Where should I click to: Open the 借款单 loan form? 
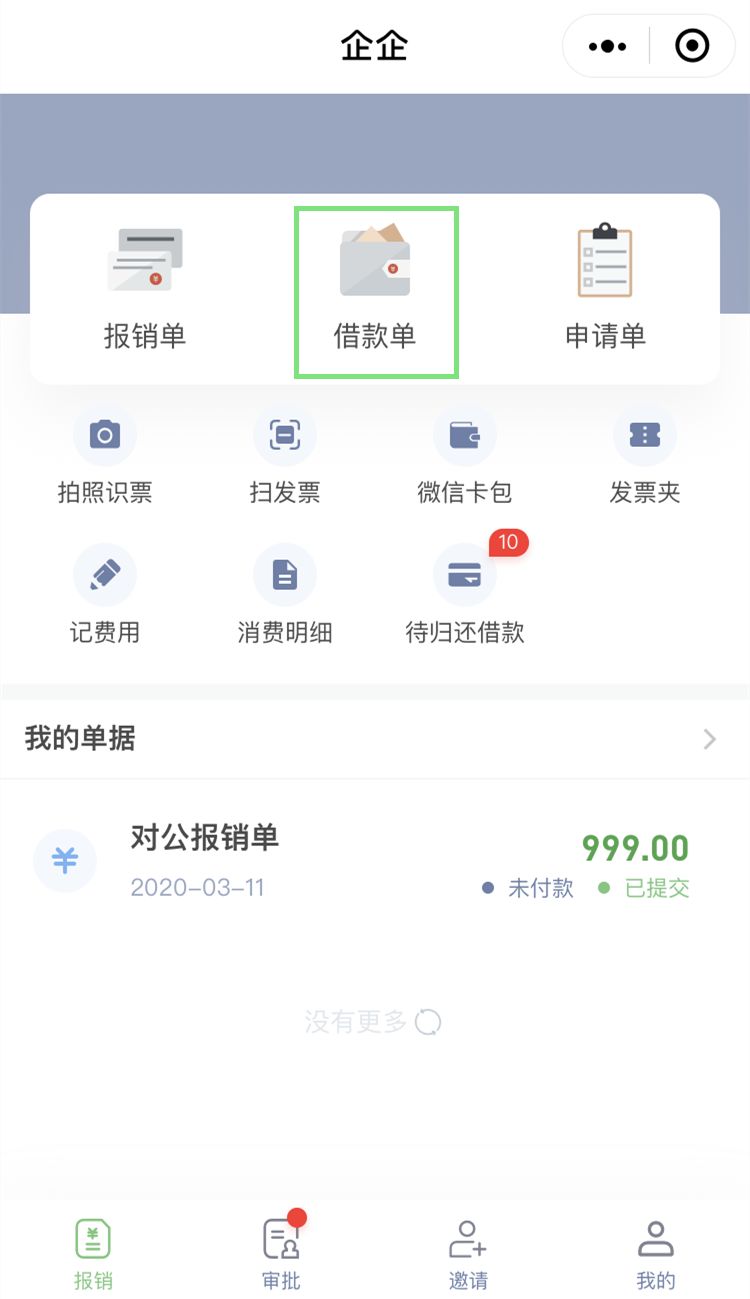tap(376, 292)
